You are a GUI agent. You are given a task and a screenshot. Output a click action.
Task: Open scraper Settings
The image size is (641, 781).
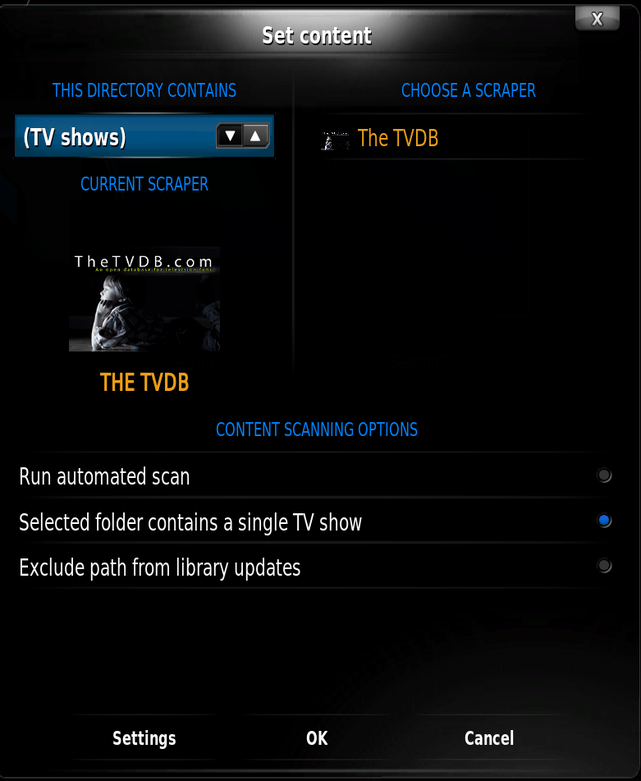[x=144, y=738]
